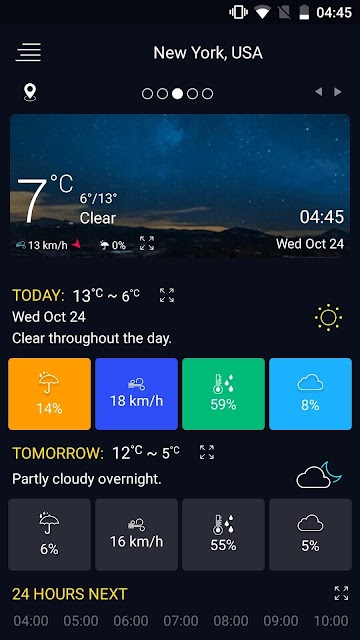
Task: Go to the next city with right arrow
Action: coord(338,92)
